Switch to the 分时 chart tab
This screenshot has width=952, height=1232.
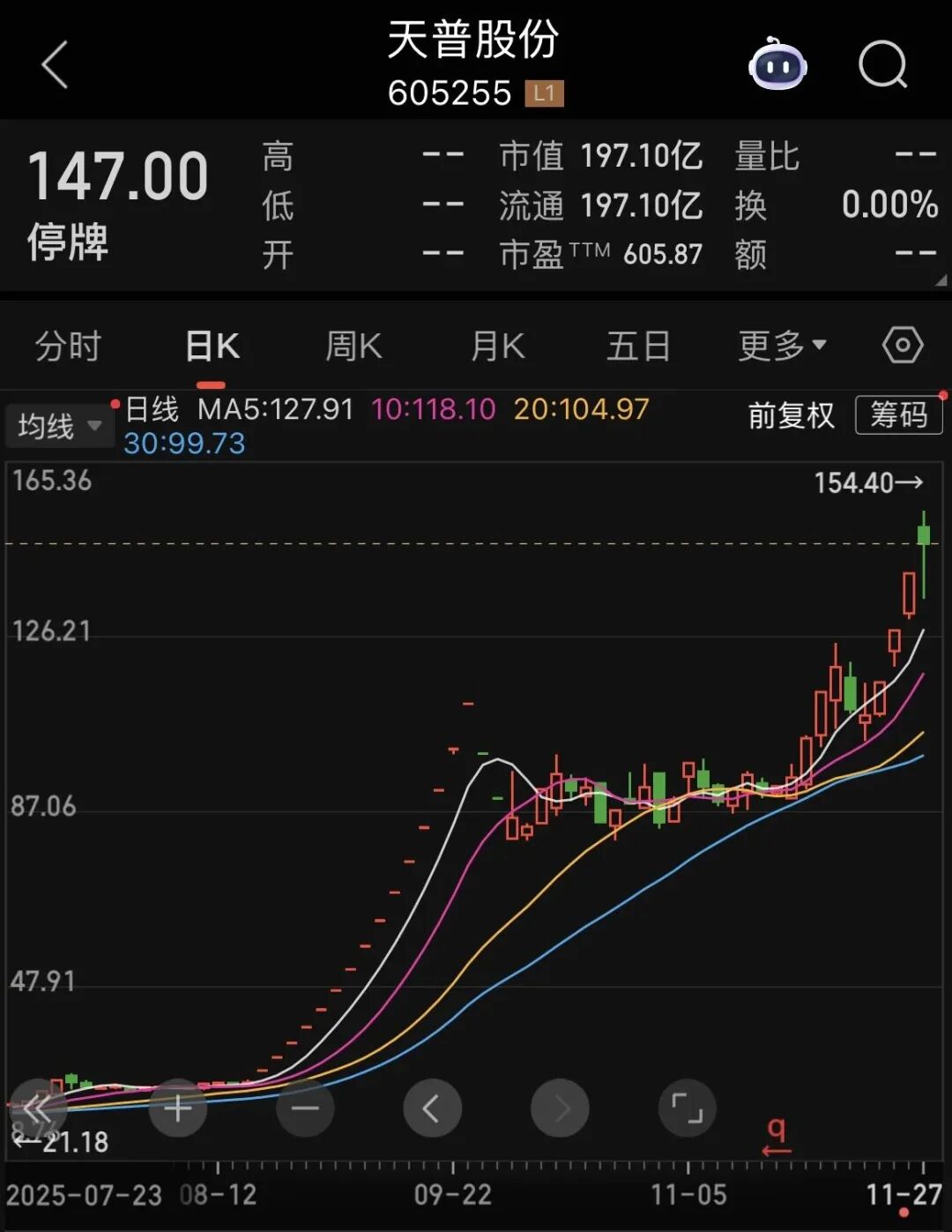coord(68,346)
